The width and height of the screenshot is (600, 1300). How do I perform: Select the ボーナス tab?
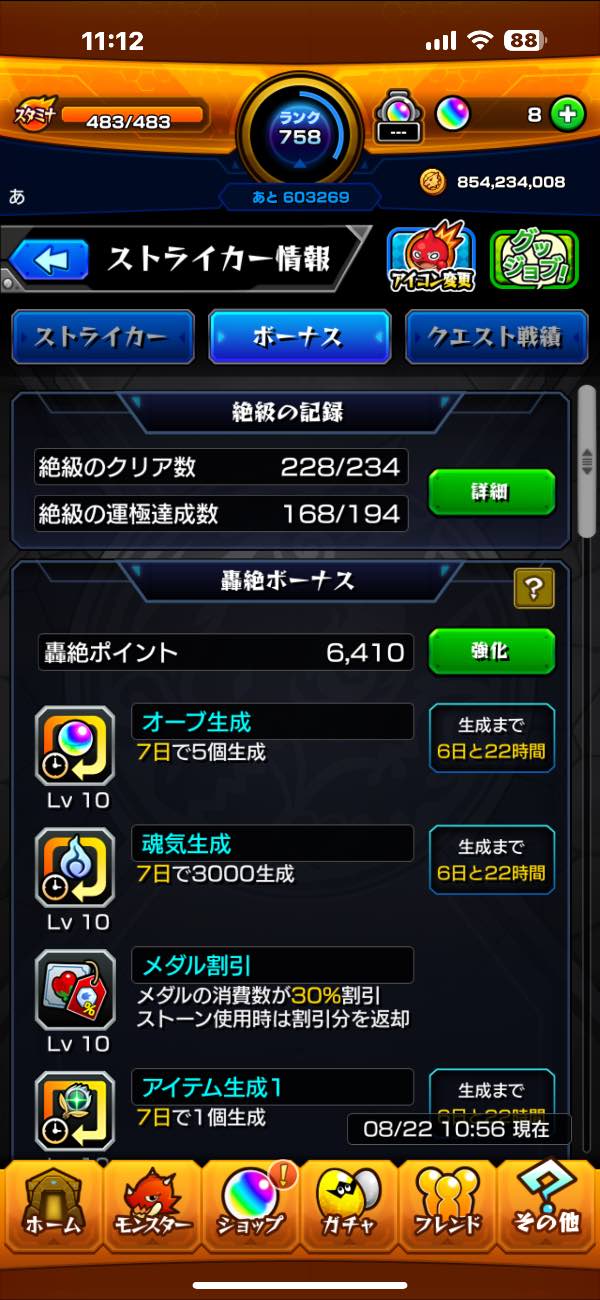tap(299, 337)
